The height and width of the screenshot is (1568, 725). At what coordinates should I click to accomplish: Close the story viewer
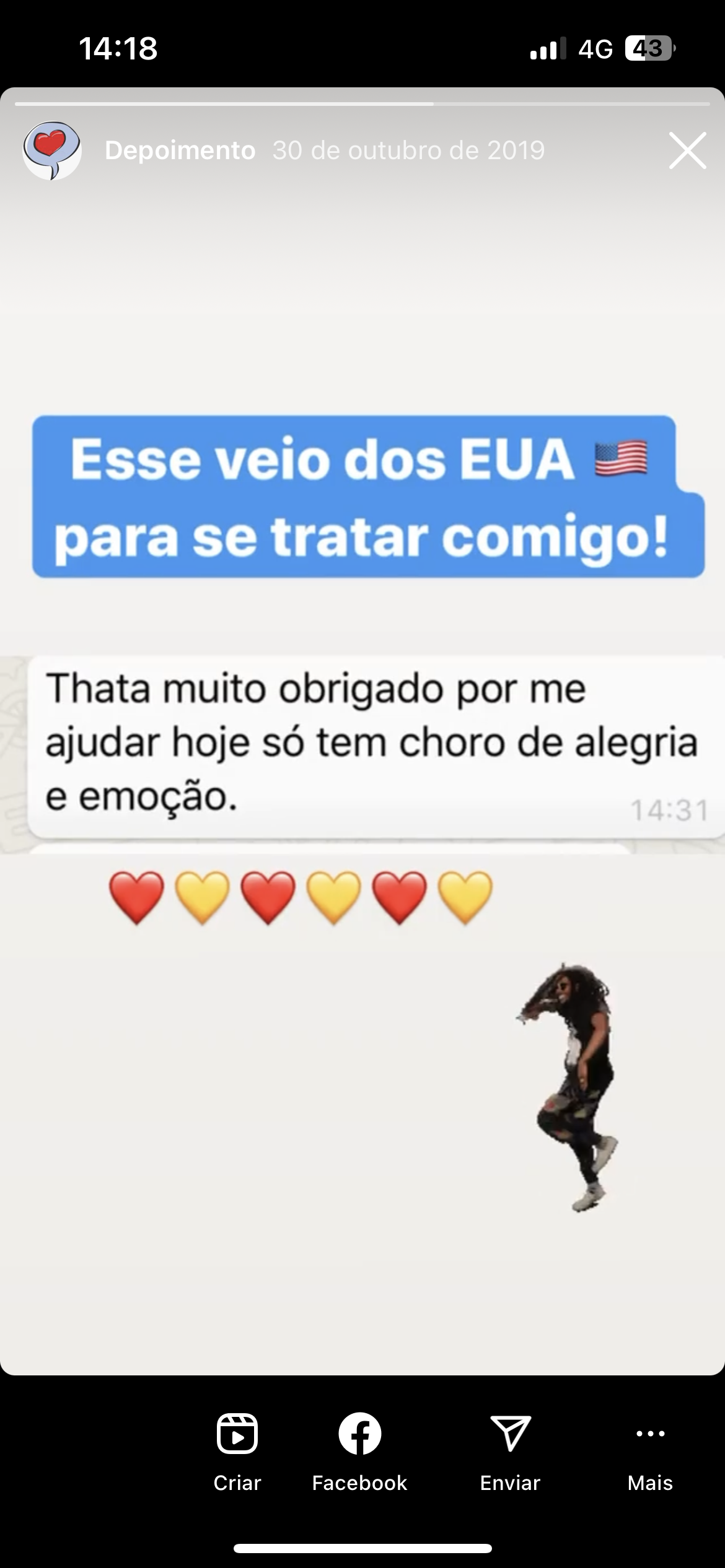coord(687,150)
